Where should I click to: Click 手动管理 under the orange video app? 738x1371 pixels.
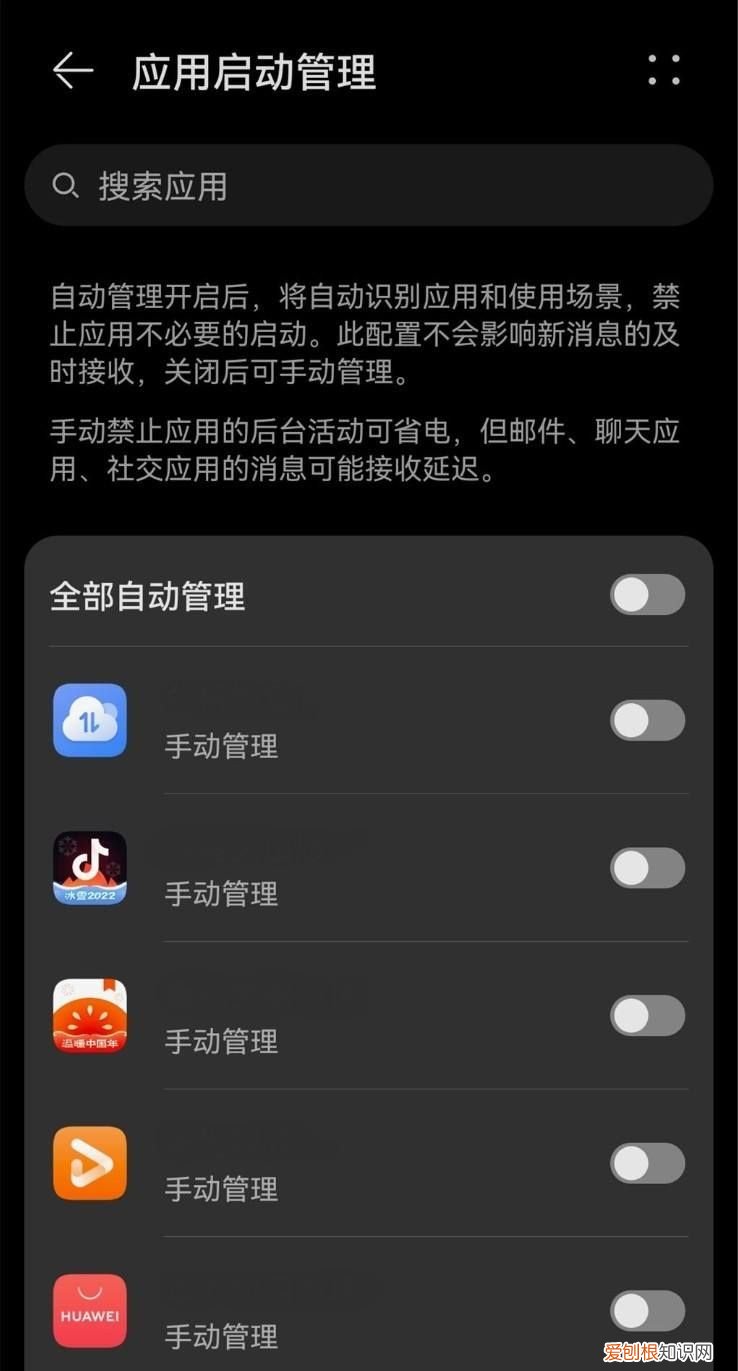point(221,1189)
